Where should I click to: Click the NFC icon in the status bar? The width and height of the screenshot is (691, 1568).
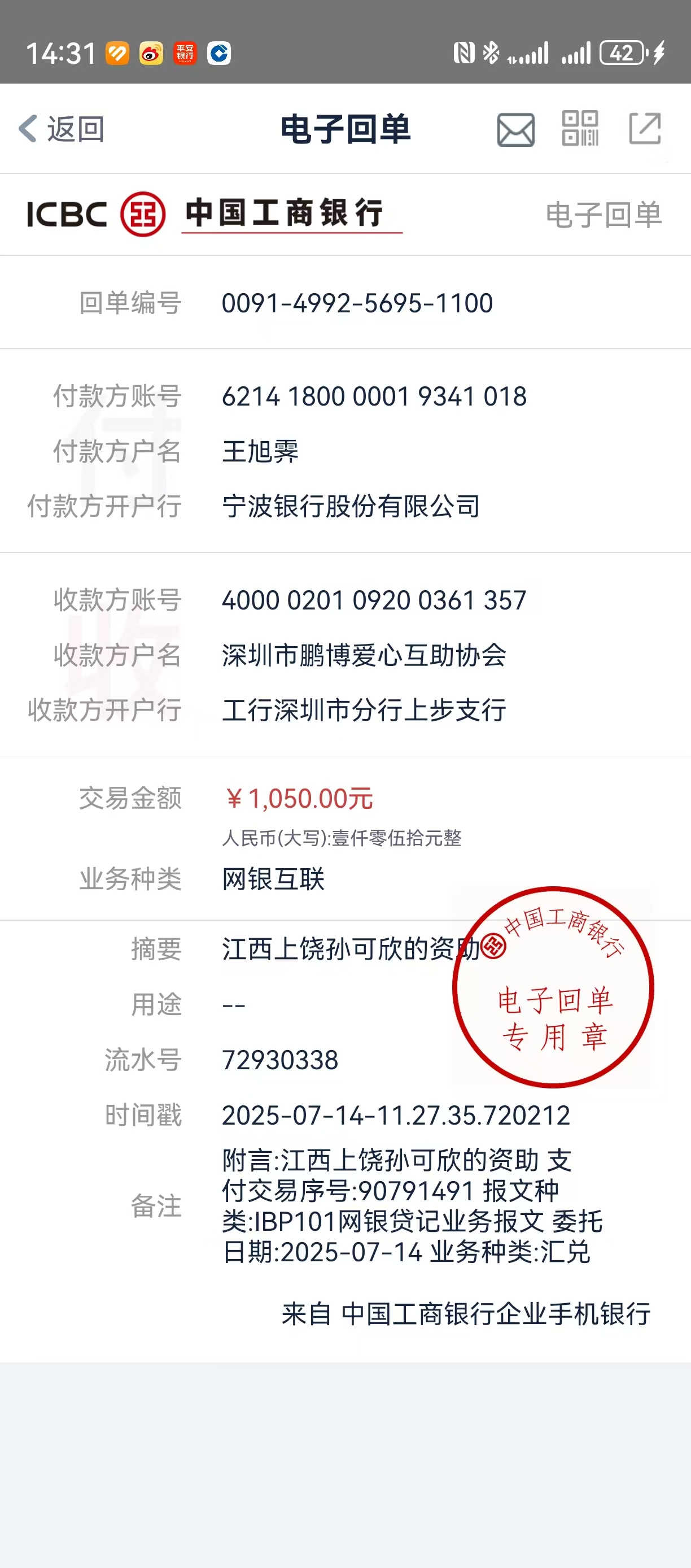[464, 54]
